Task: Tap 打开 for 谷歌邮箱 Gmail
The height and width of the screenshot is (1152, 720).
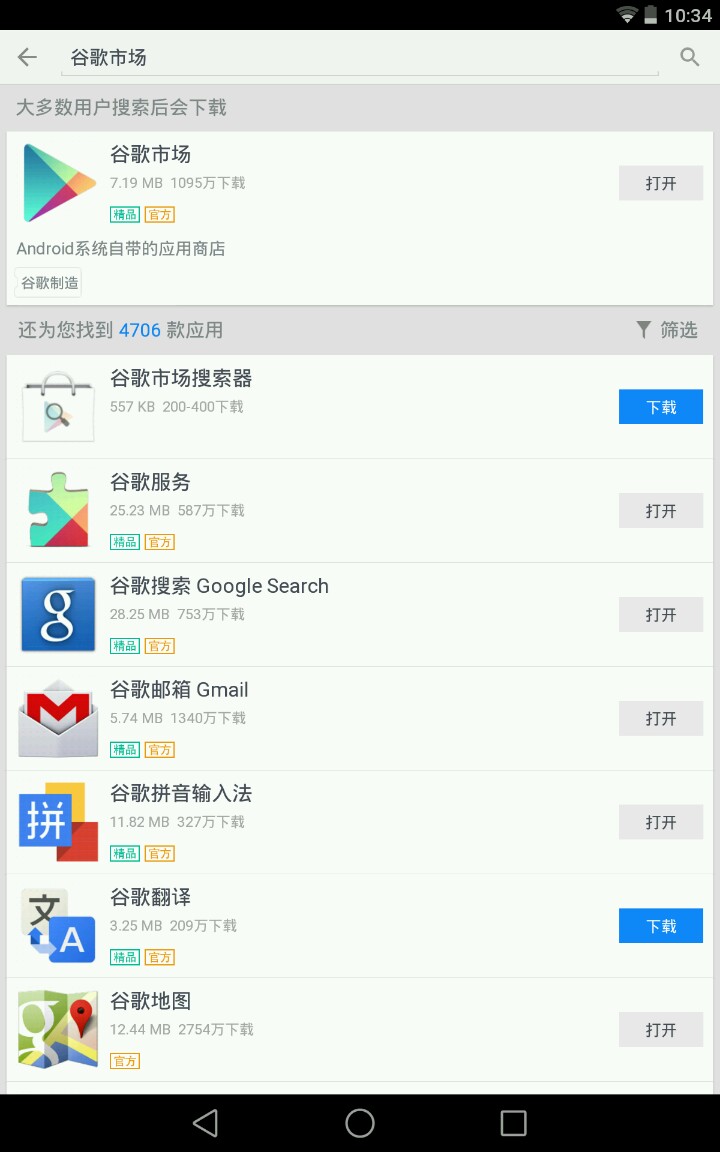Action: (x=660, y=718)
